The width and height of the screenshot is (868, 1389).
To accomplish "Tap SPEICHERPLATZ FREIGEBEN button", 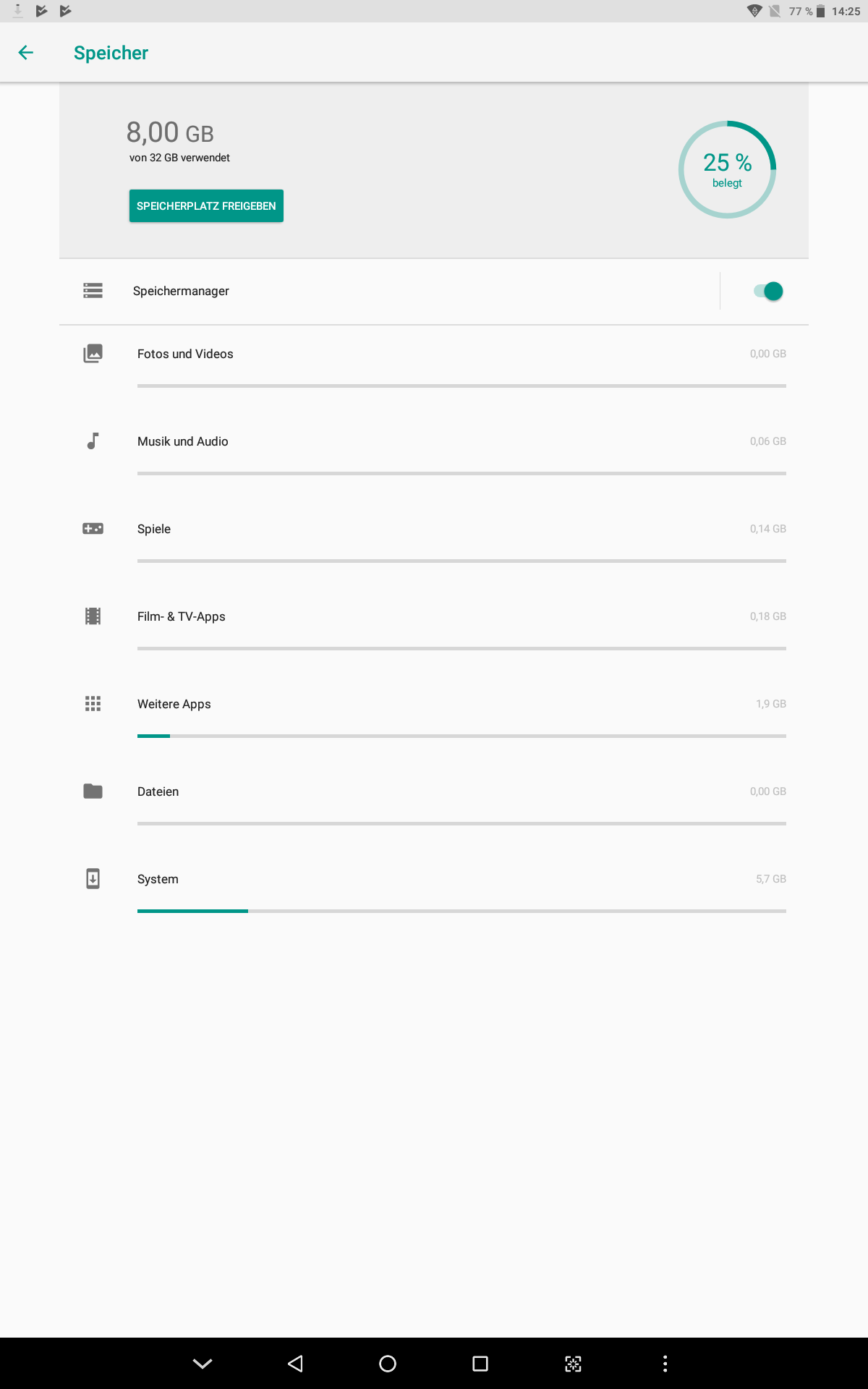I will [206, 206].
